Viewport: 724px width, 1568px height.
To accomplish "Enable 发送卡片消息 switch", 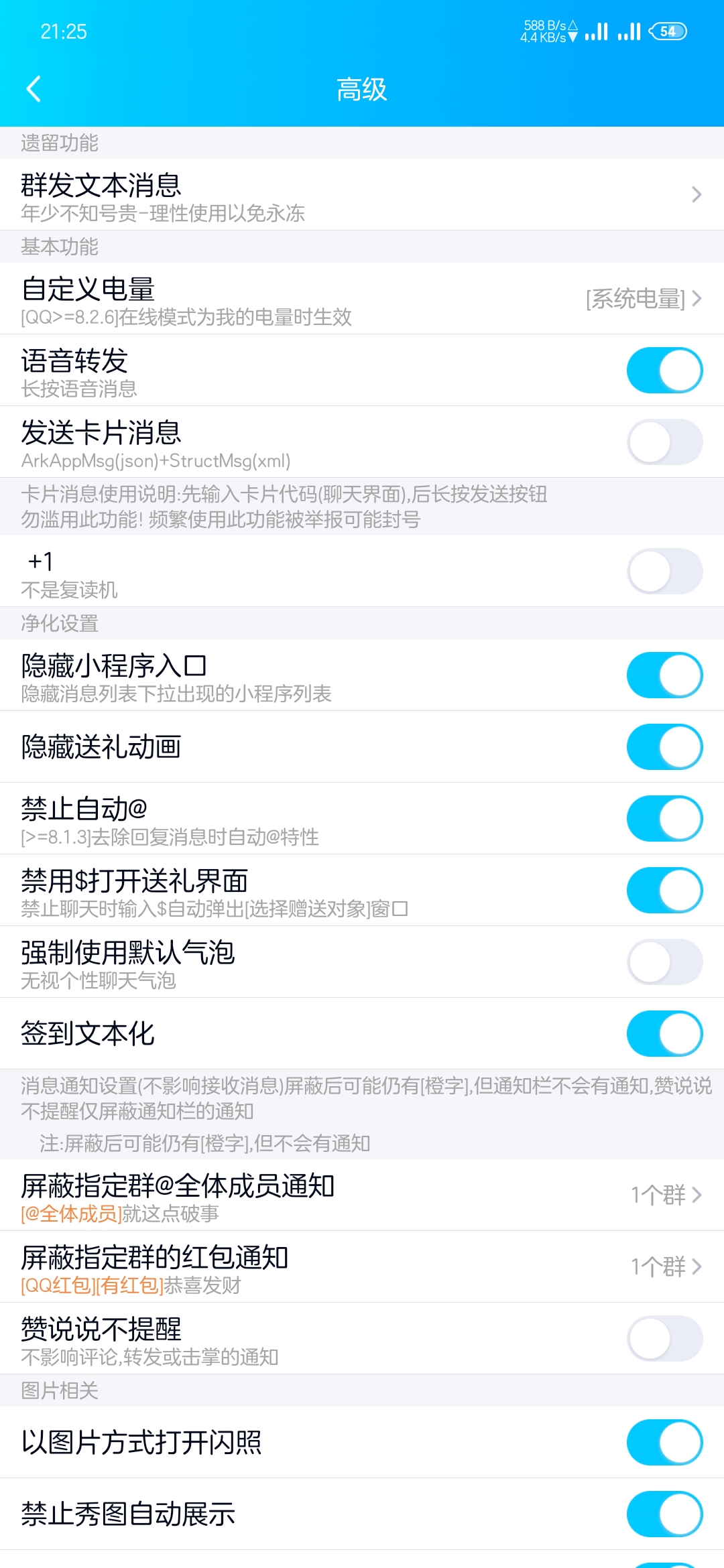I will (664, 442).
